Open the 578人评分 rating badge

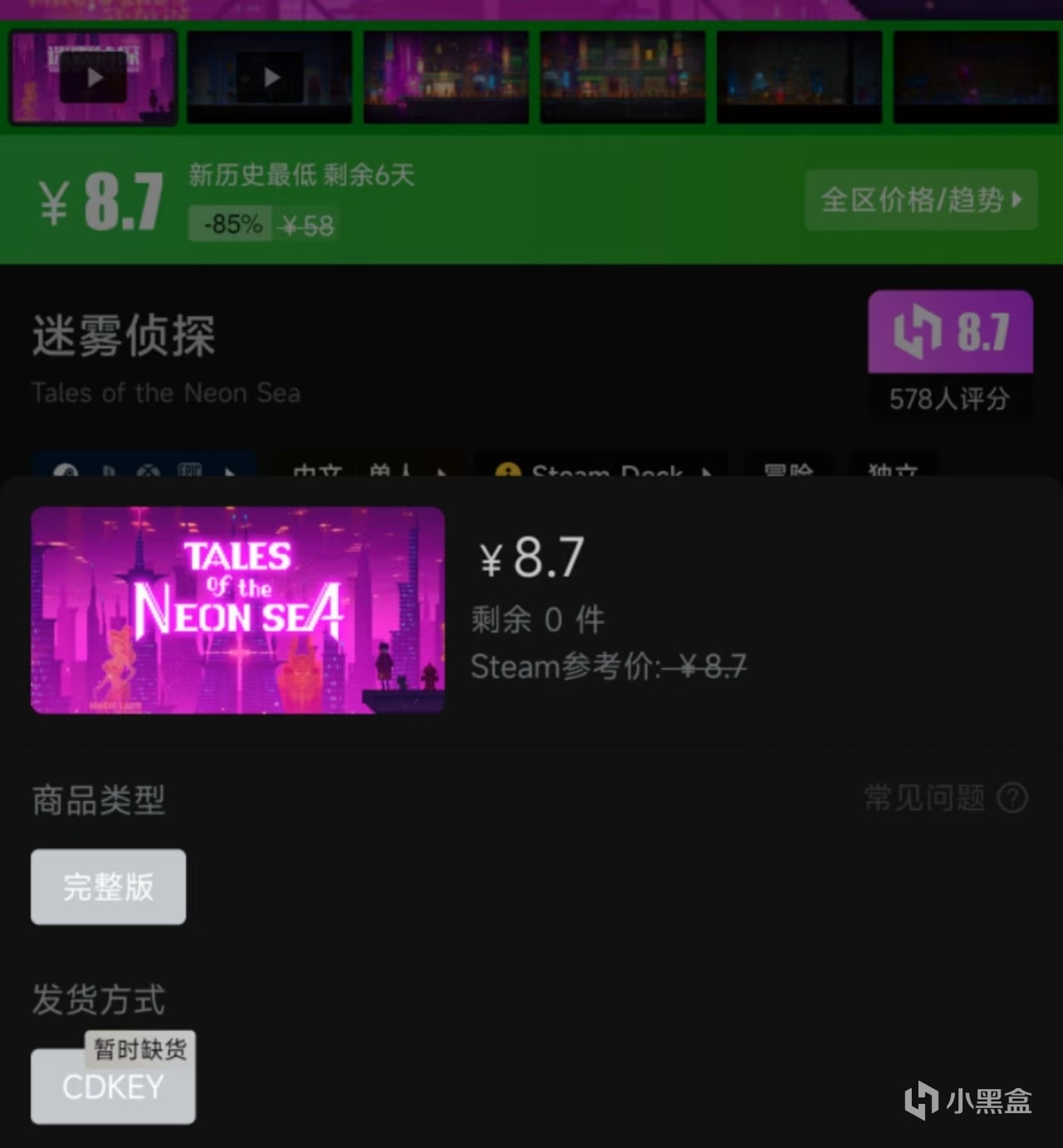pyautogui.click(x=950, y=355)
